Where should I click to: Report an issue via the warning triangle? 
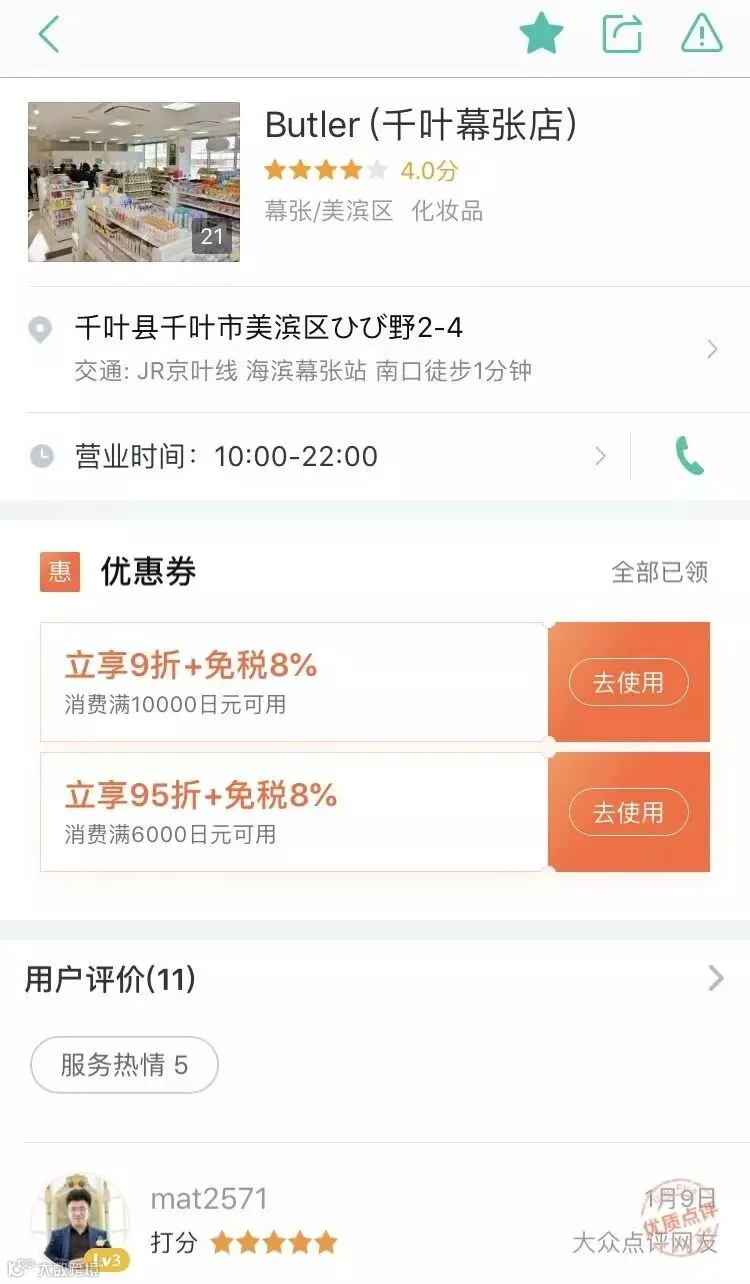pos(701,35)
